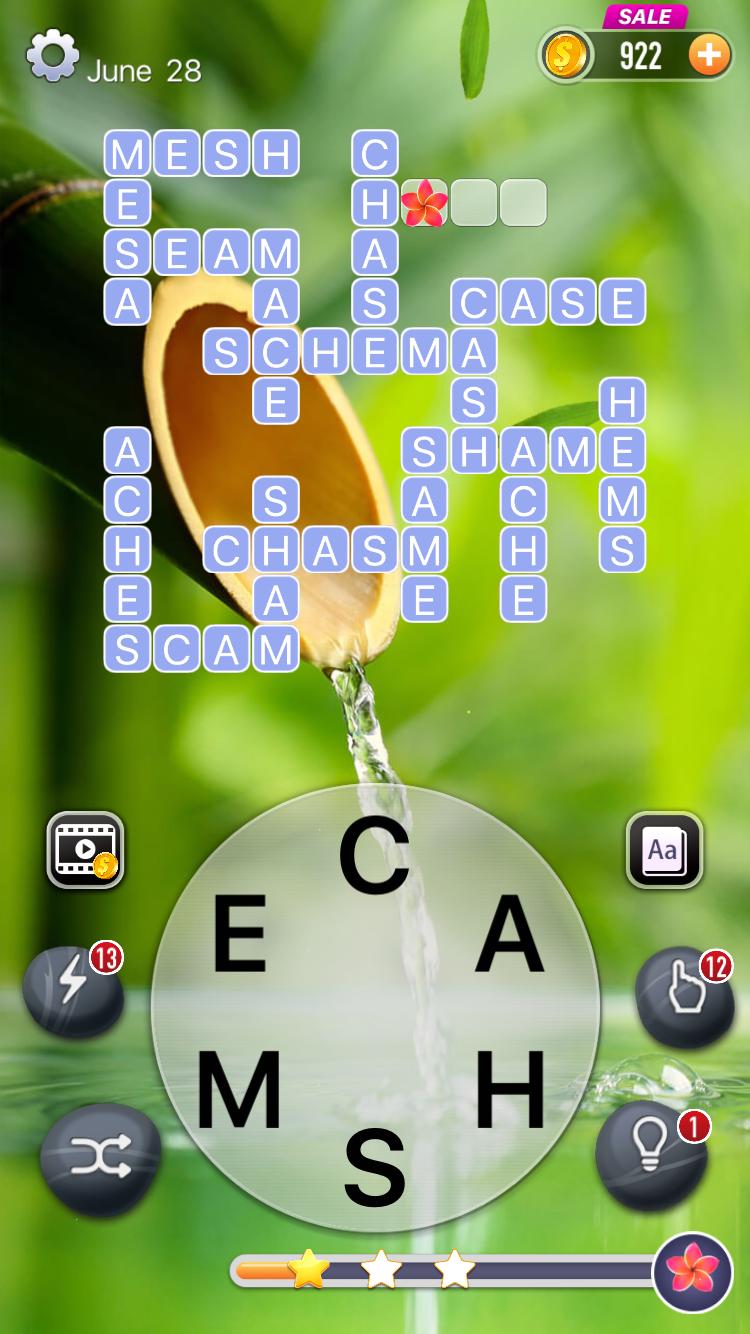Add more coins with the plus button

[709, 55]
